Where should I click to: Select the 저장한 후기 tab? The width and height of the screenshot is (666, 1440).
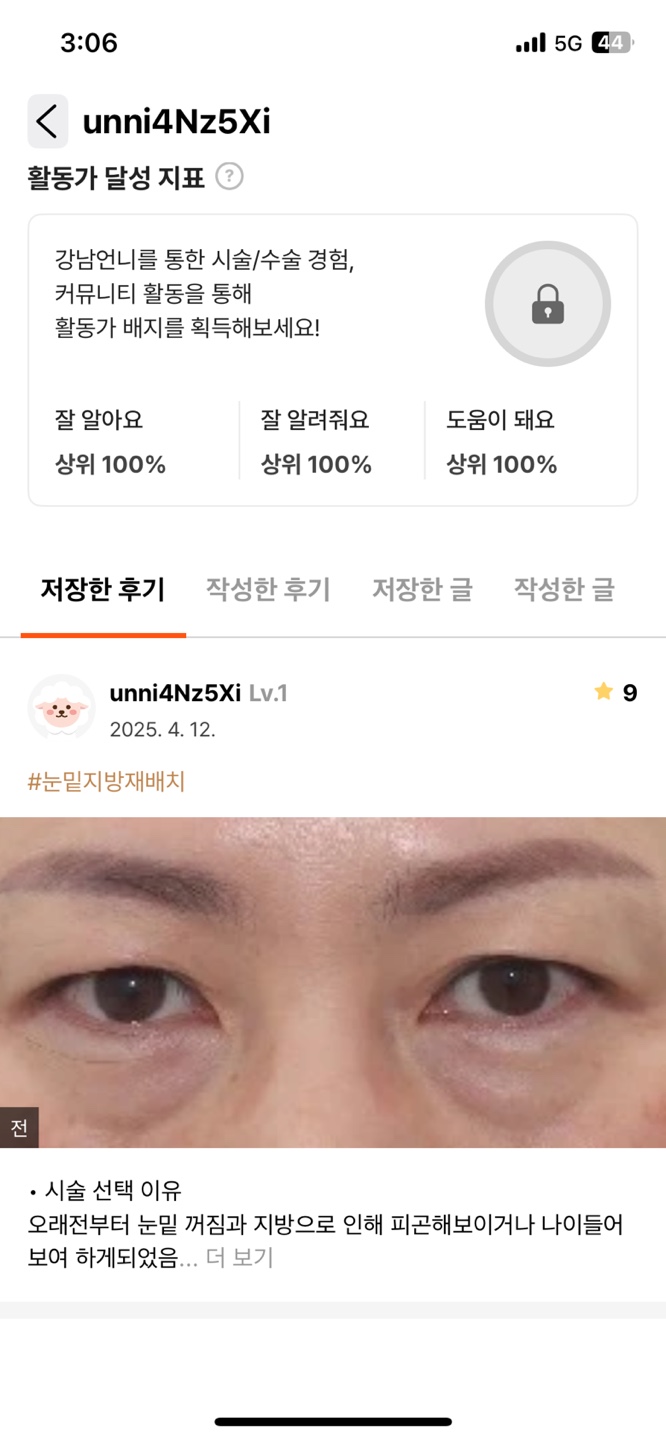[x=103, y=589]
